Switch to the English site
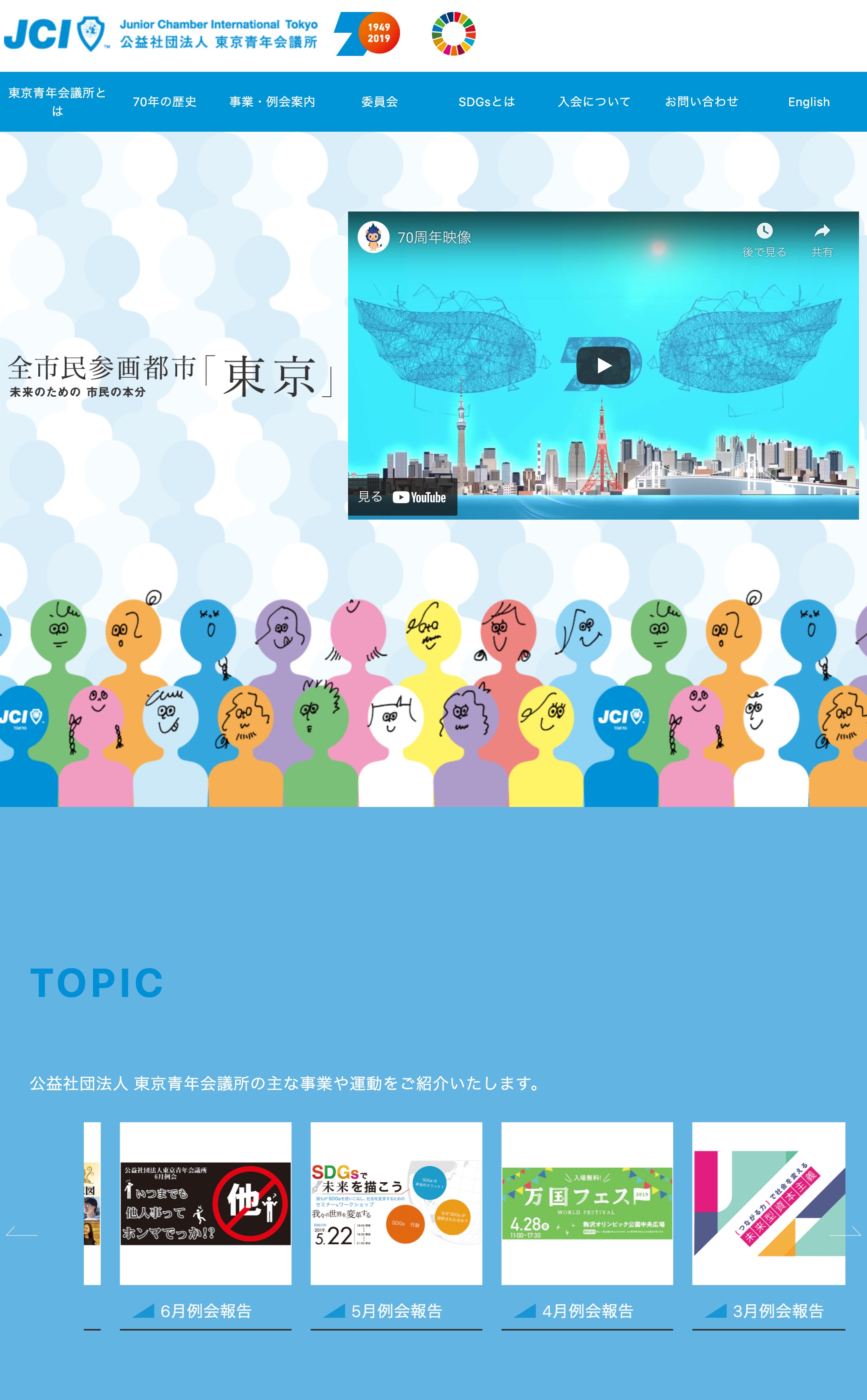Screen dimensions: 867x1400 (x=808, y=101)
